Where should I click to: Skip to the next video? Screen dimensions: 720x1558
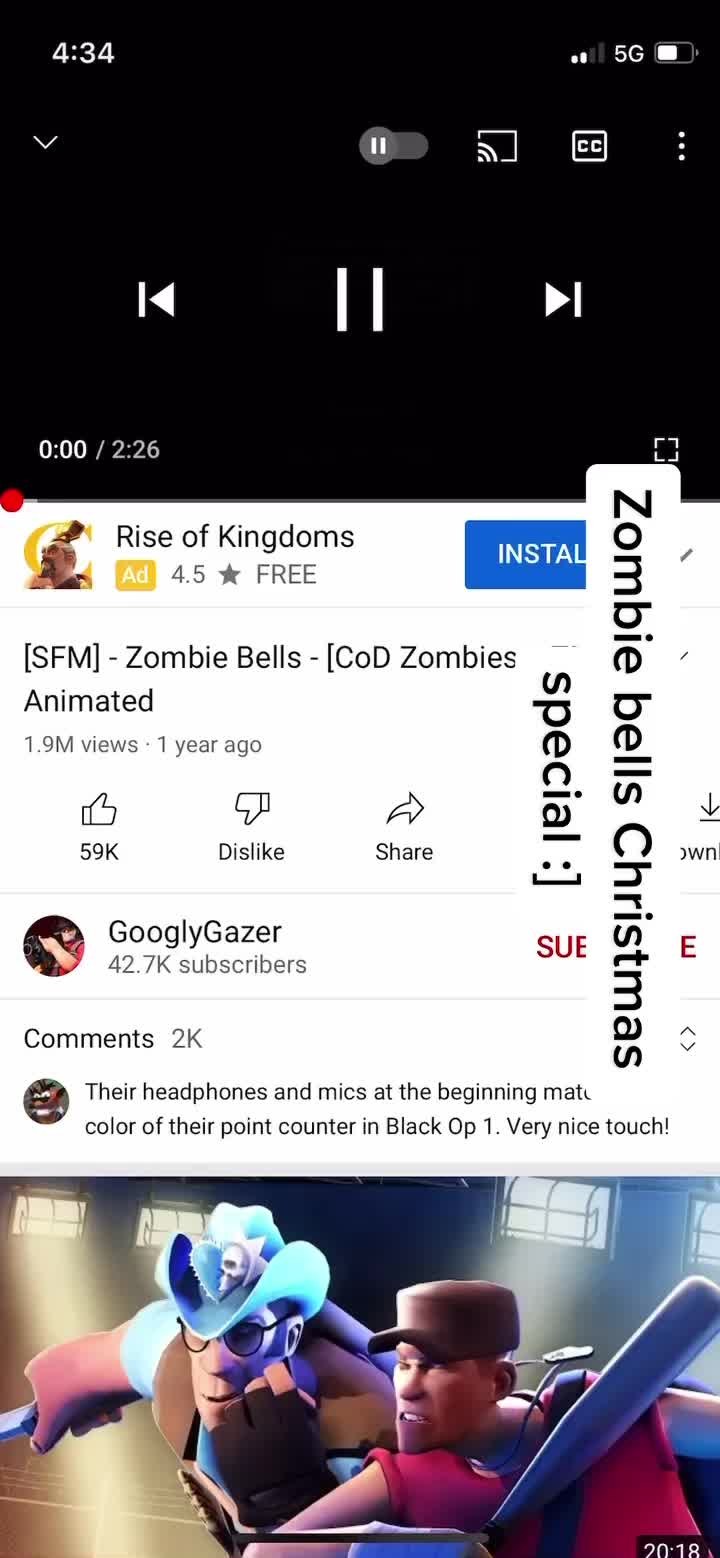[x=563, y=300]
